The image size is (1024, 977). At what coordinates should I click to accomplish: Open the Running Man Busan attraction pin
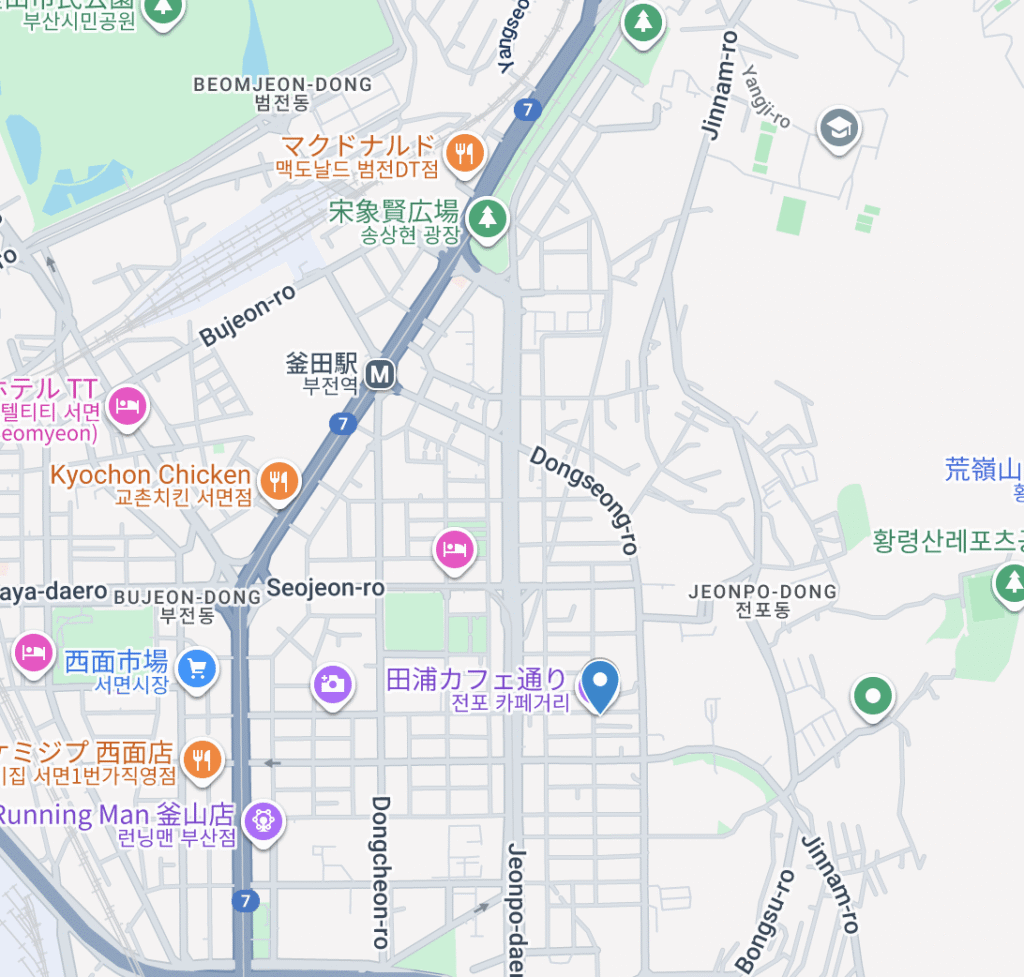click(x=264, y=821)
